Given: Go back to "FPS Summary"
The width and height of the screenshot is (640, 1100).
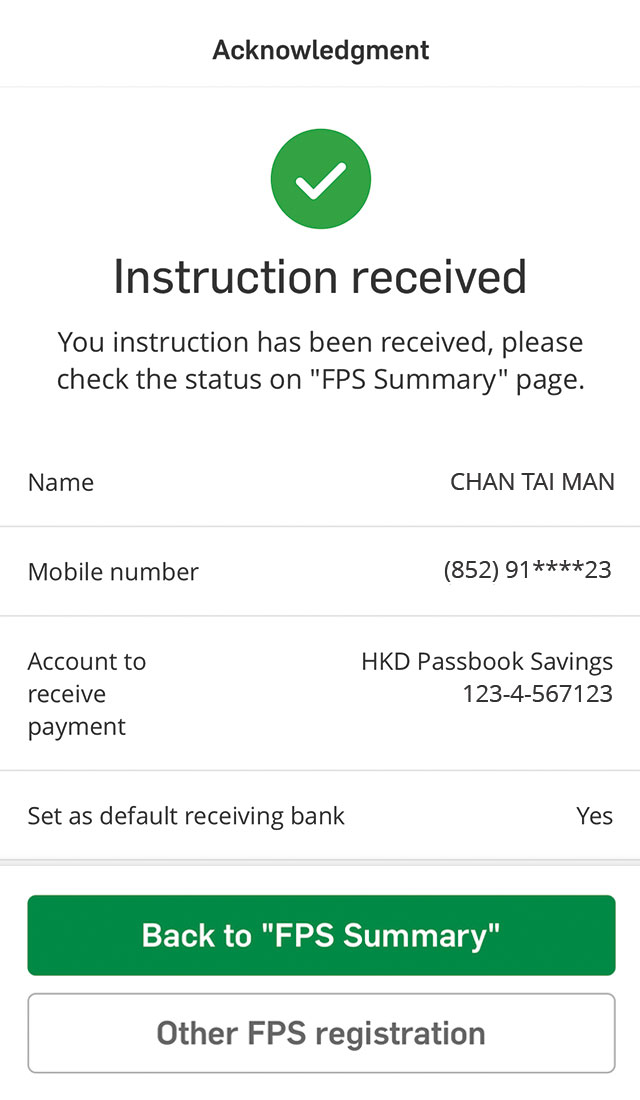Looking at the screenshot, I should pyautogui.click(x=321, y=935).
